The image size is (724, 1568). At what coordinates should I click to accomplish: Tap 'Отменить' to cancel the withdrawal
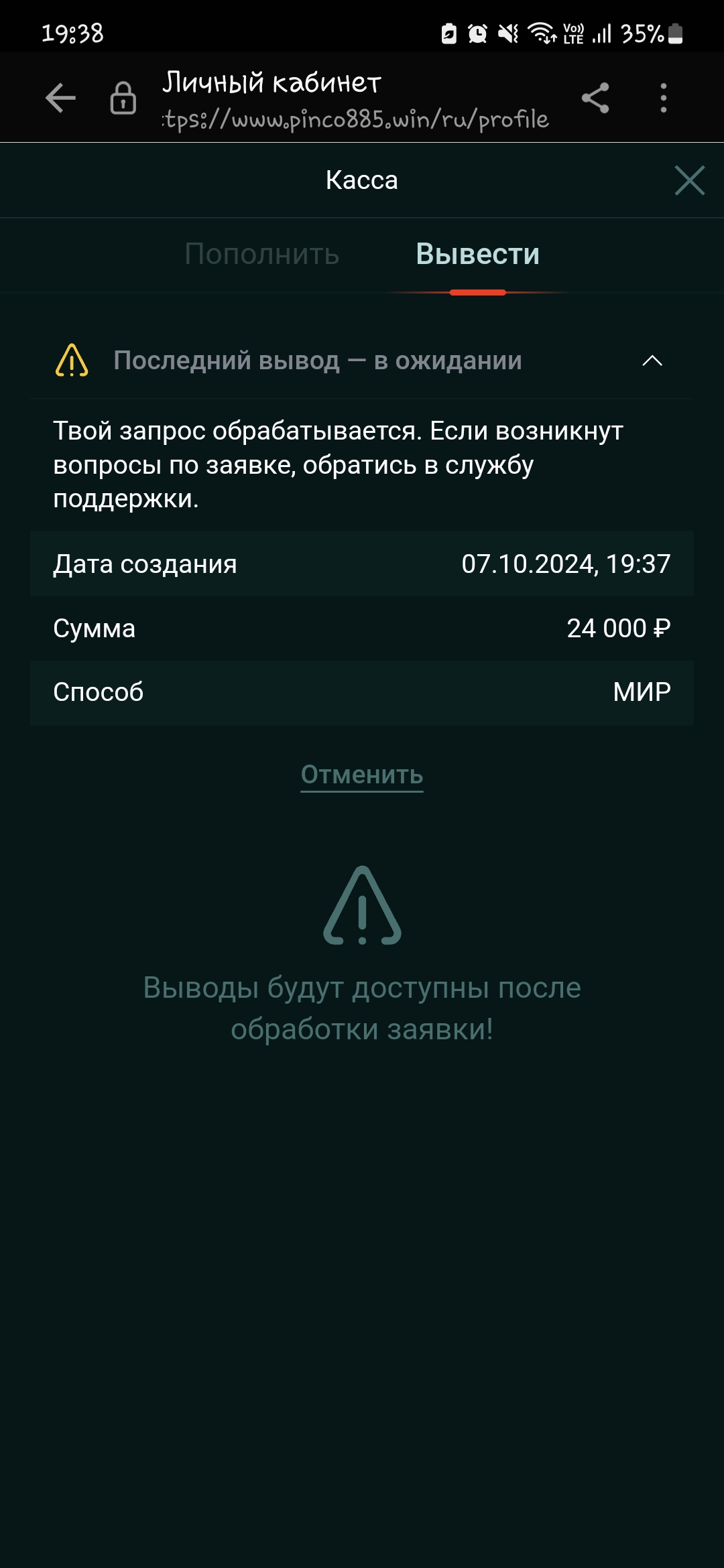click(362, 775)
